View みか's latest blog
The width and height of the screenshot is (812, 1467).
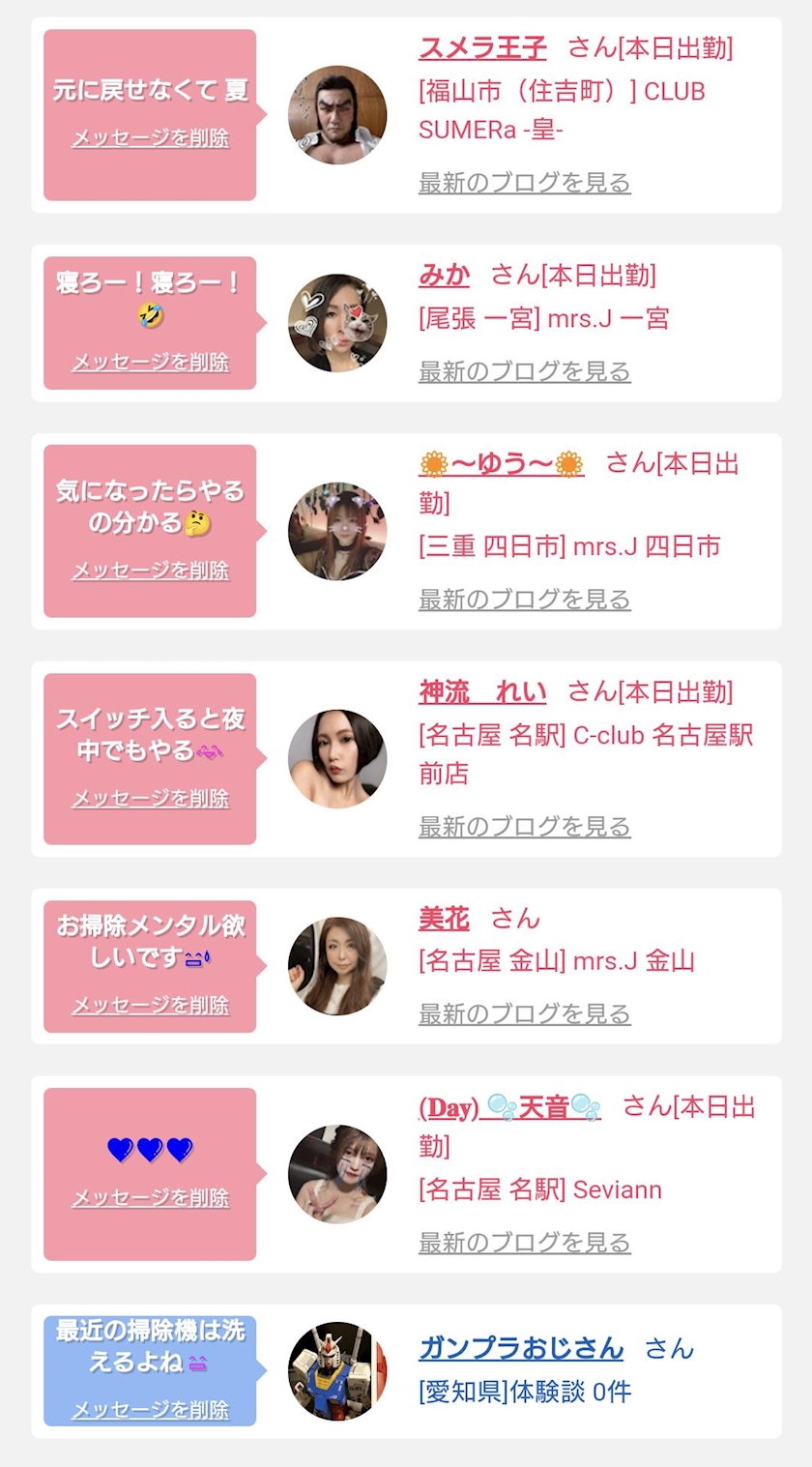pos(524,371)
